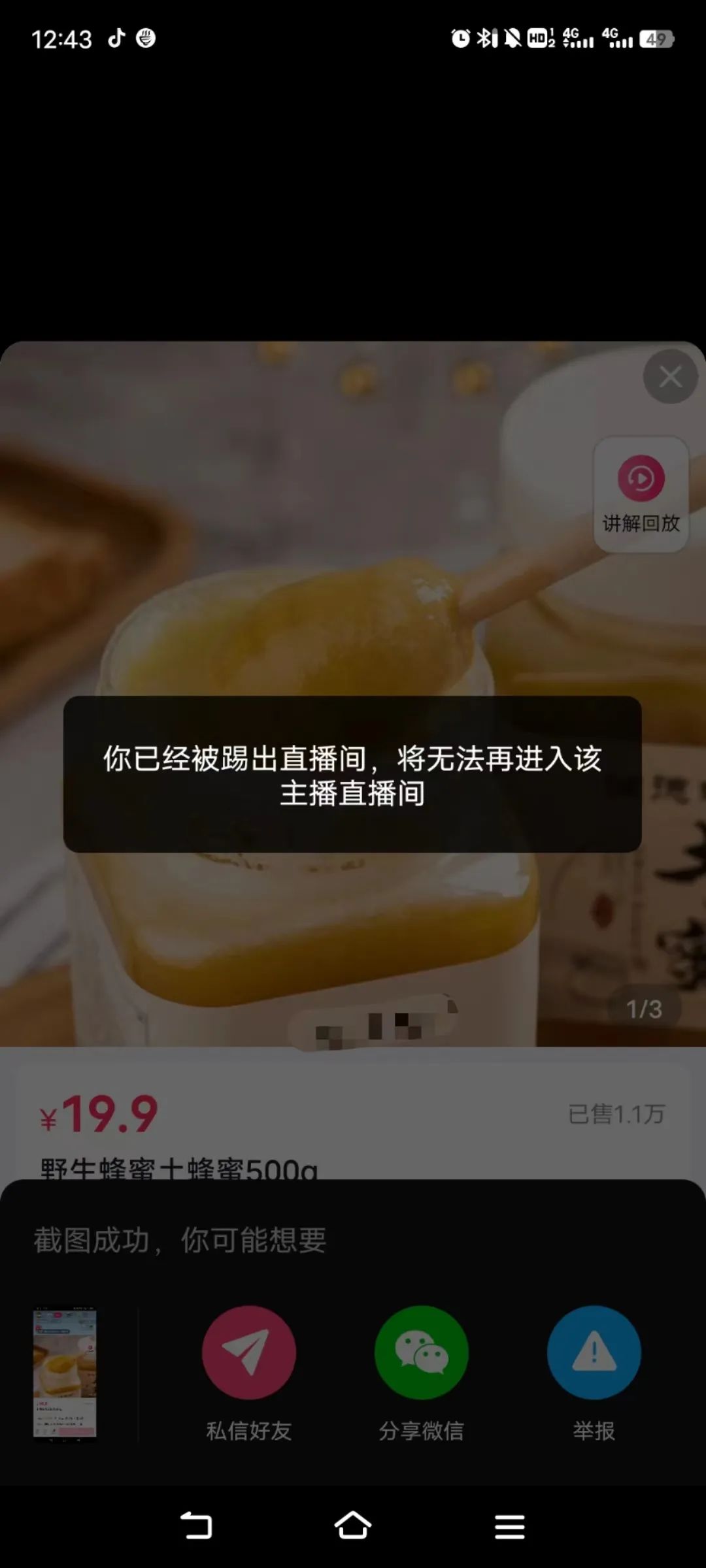Image resolution: width=706 pixels, height=1568 pixels.
Task: Send screenshot via 私信好友
Action: pyautogui.click(x=248, y=1352)
